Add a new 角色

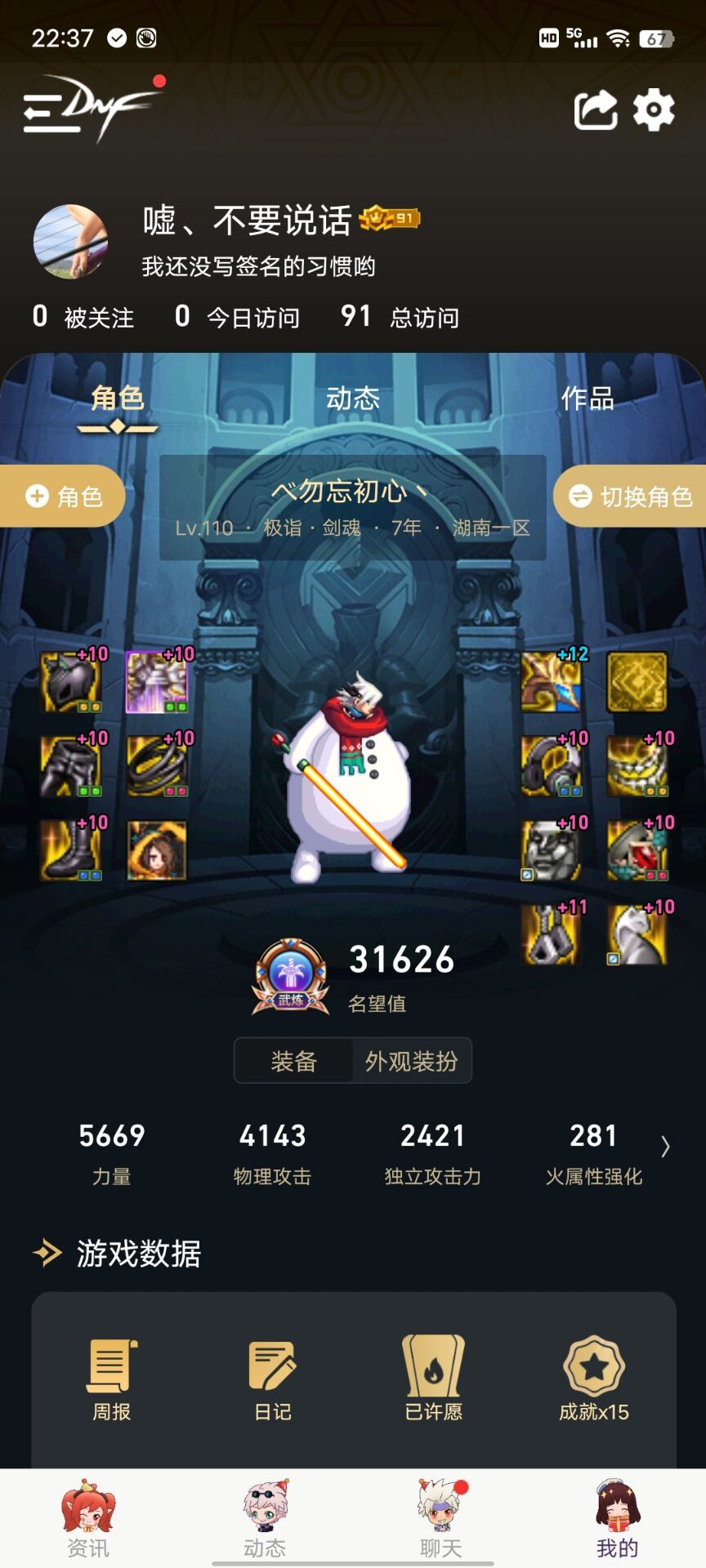(x=64, y=496)
